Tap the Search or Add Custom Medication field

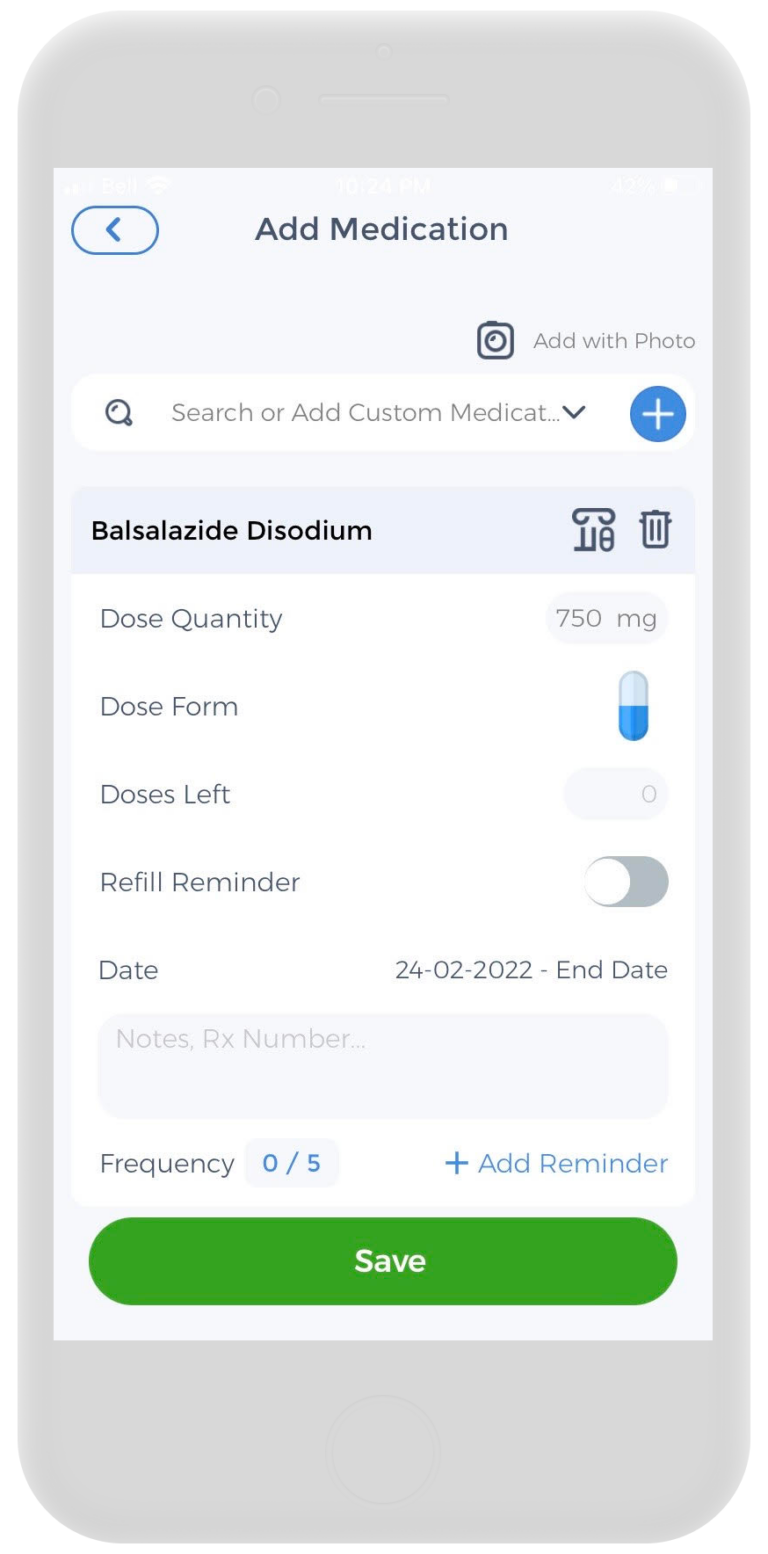point(364,413)
